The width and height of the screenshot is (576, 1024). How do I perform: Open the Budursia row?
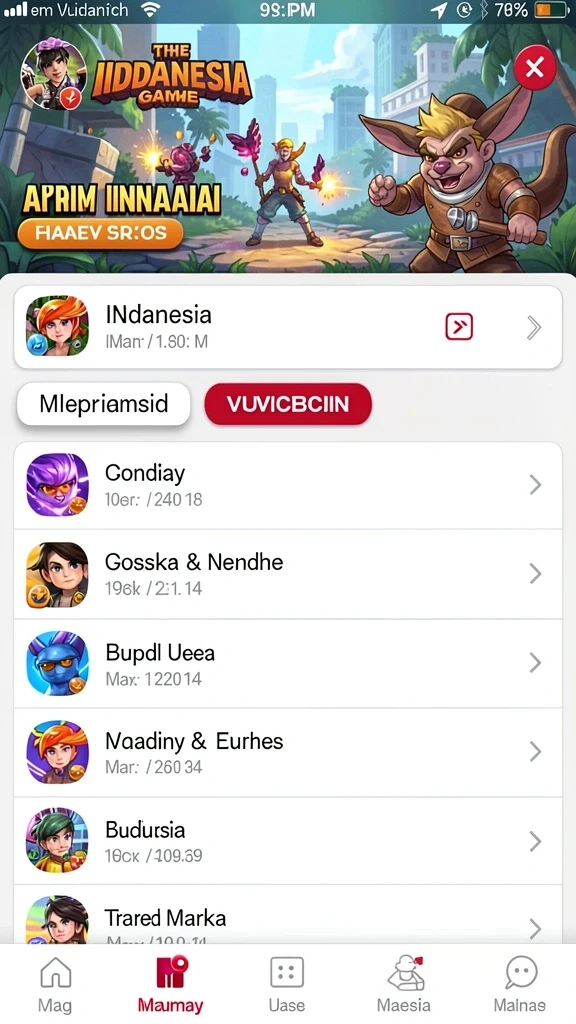[288, 841]
